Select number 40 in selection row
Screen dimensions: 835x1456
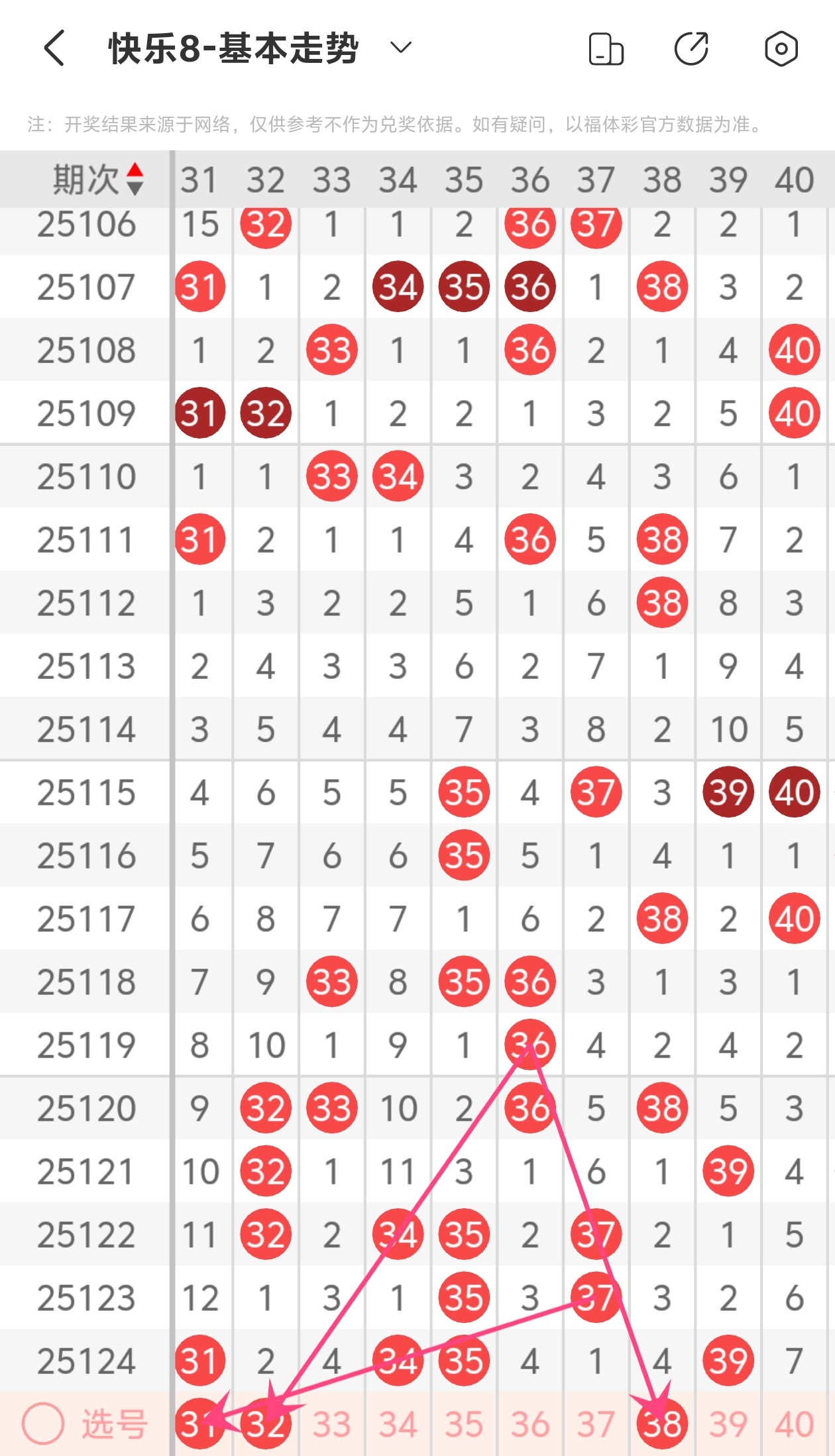point(794,1424)
